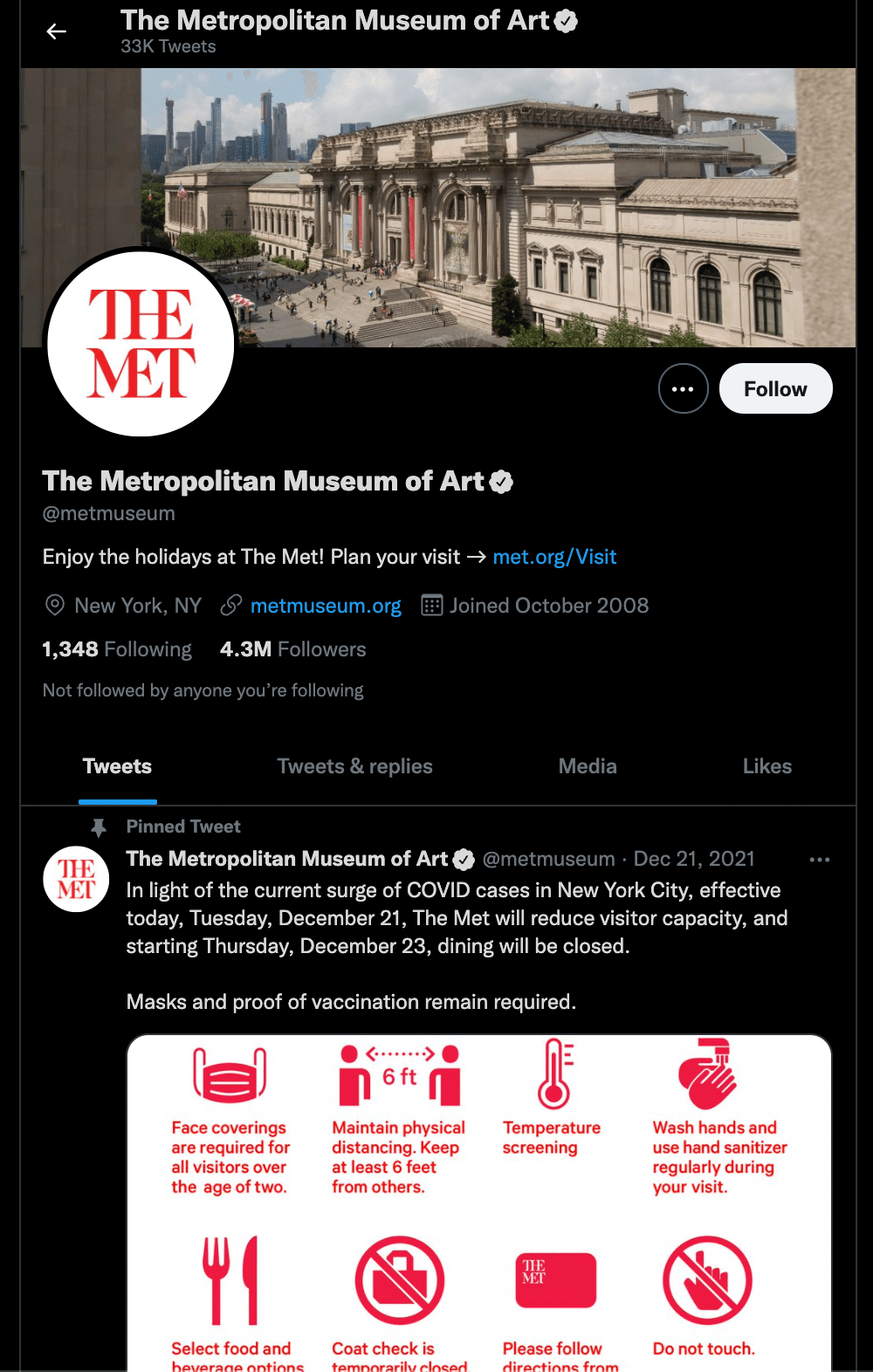Select the Tweets tab
873x1372 pixels.
click(x=117, y=766)
